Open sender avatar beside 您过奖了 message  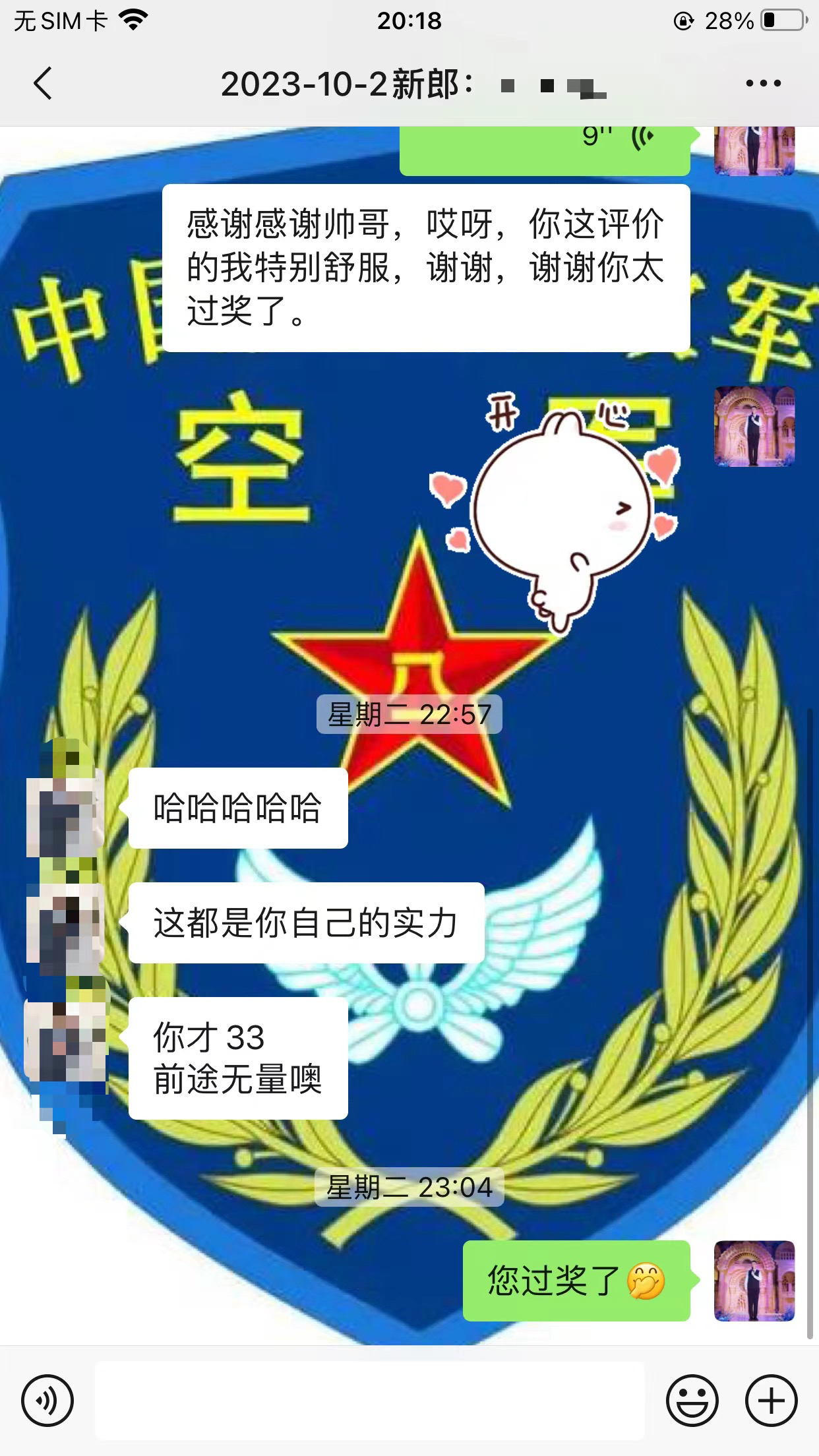point(754,1281)
